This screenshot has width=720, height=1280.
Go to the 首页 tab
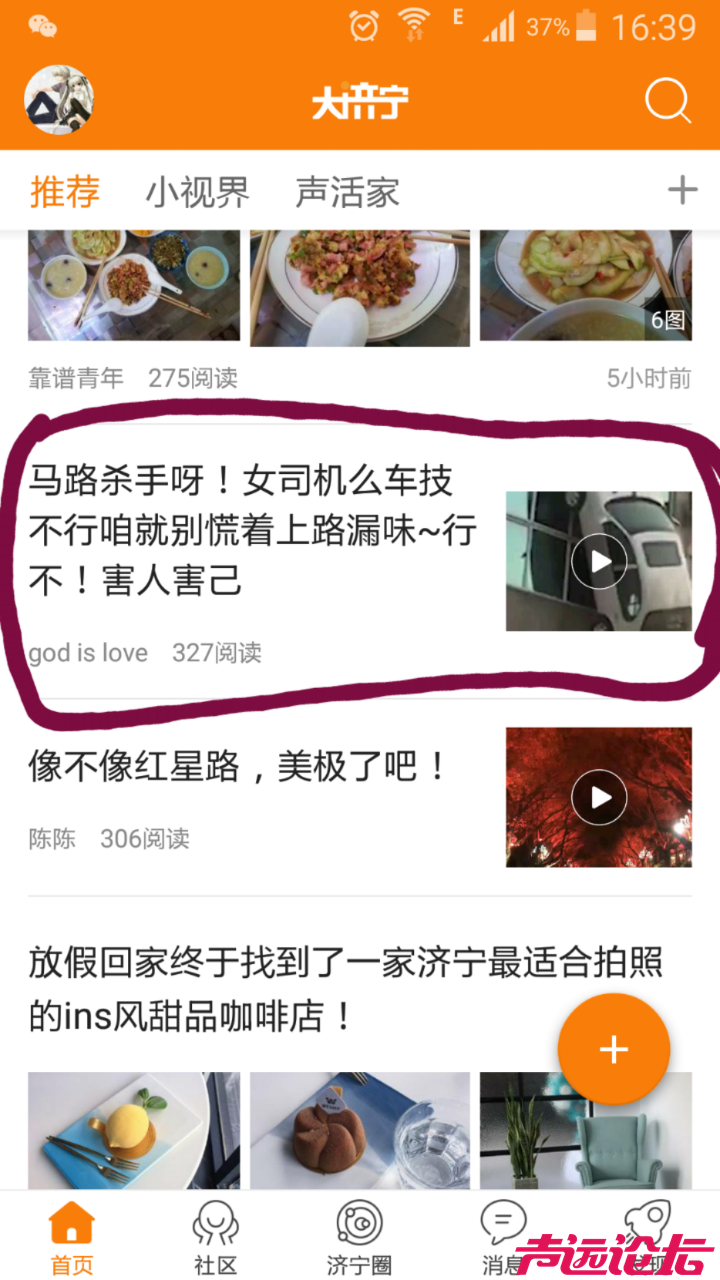pyautogui.click(x=72, y=1238)
